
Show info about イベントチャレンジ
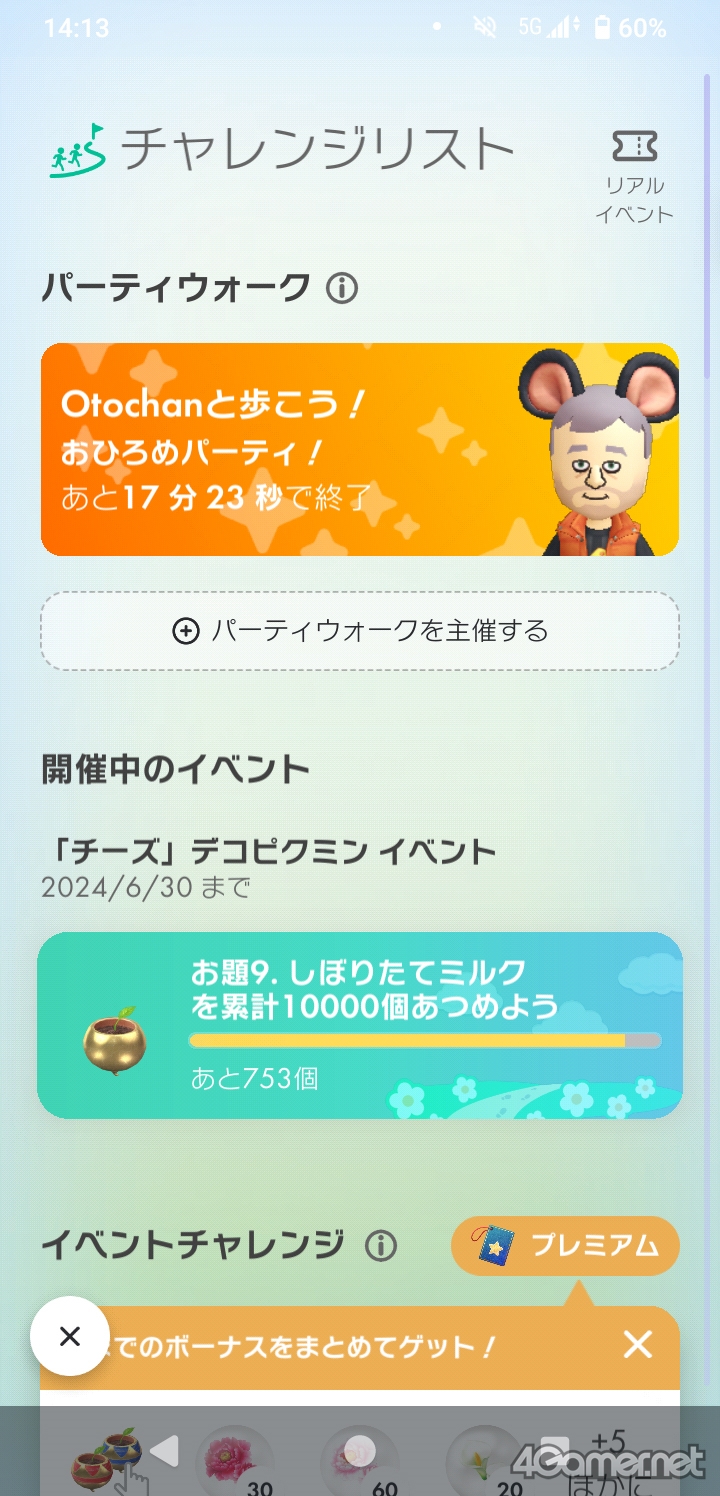click(x=380, y=1246)
